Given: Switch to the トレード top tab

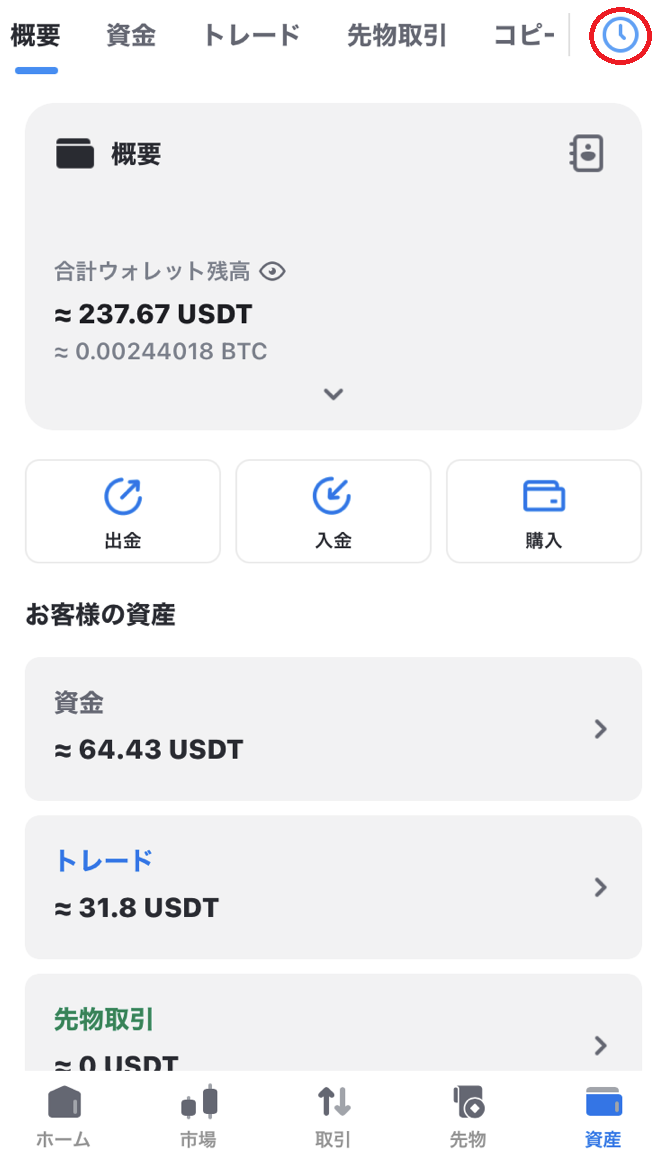Looking at the screenshot, I should 251,35.
